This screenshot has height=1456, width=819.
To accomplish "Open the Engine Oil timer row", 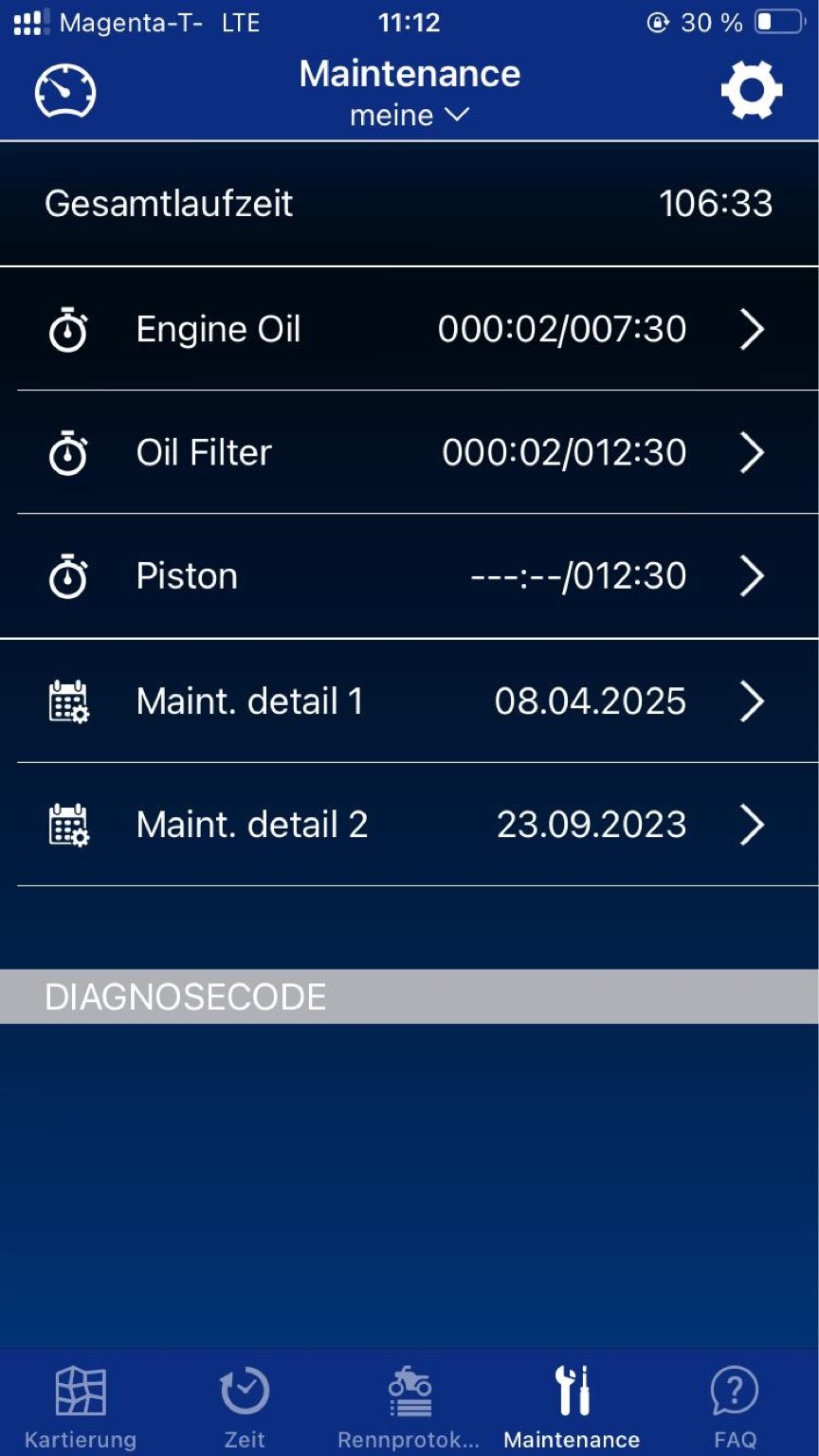I will (x=409, y=329).
